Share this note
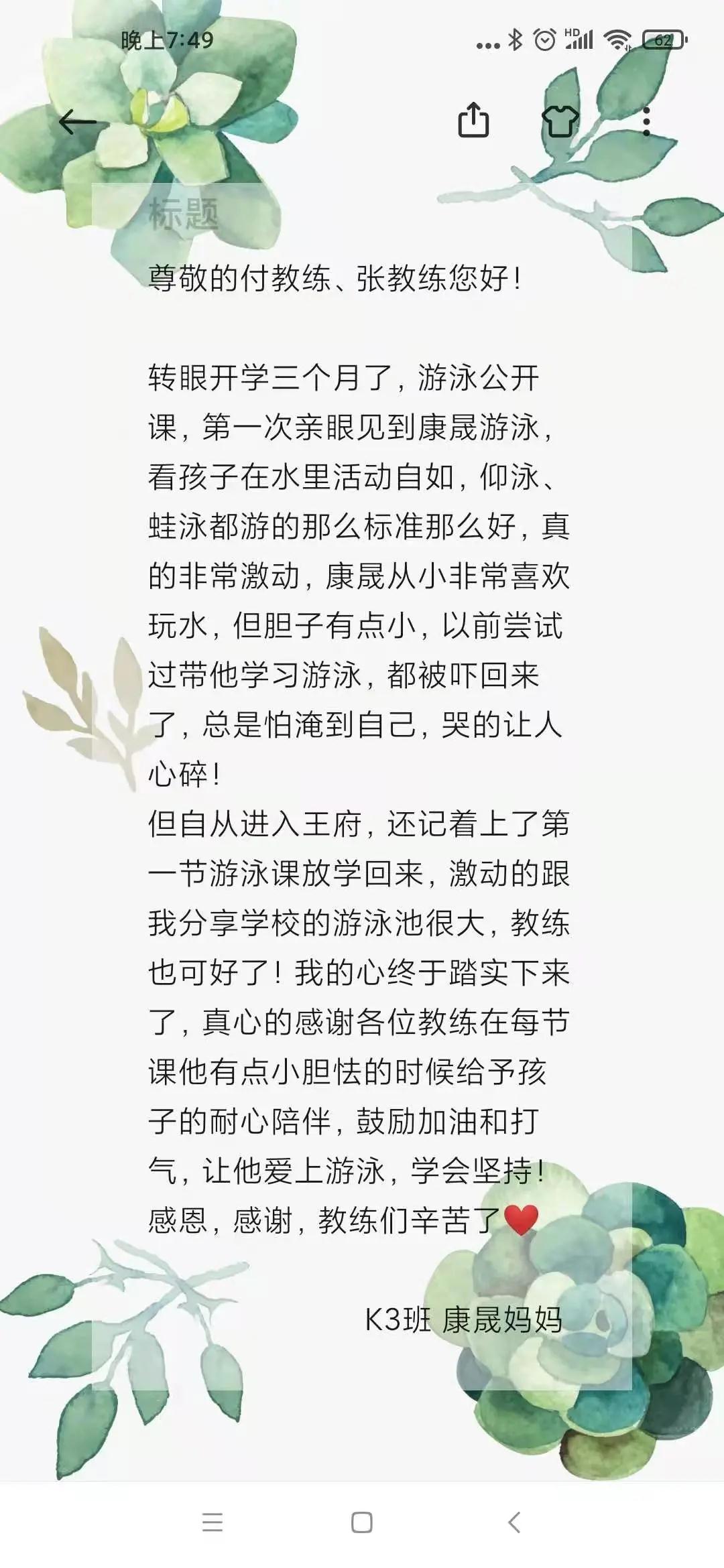 (x=473, y=121)
